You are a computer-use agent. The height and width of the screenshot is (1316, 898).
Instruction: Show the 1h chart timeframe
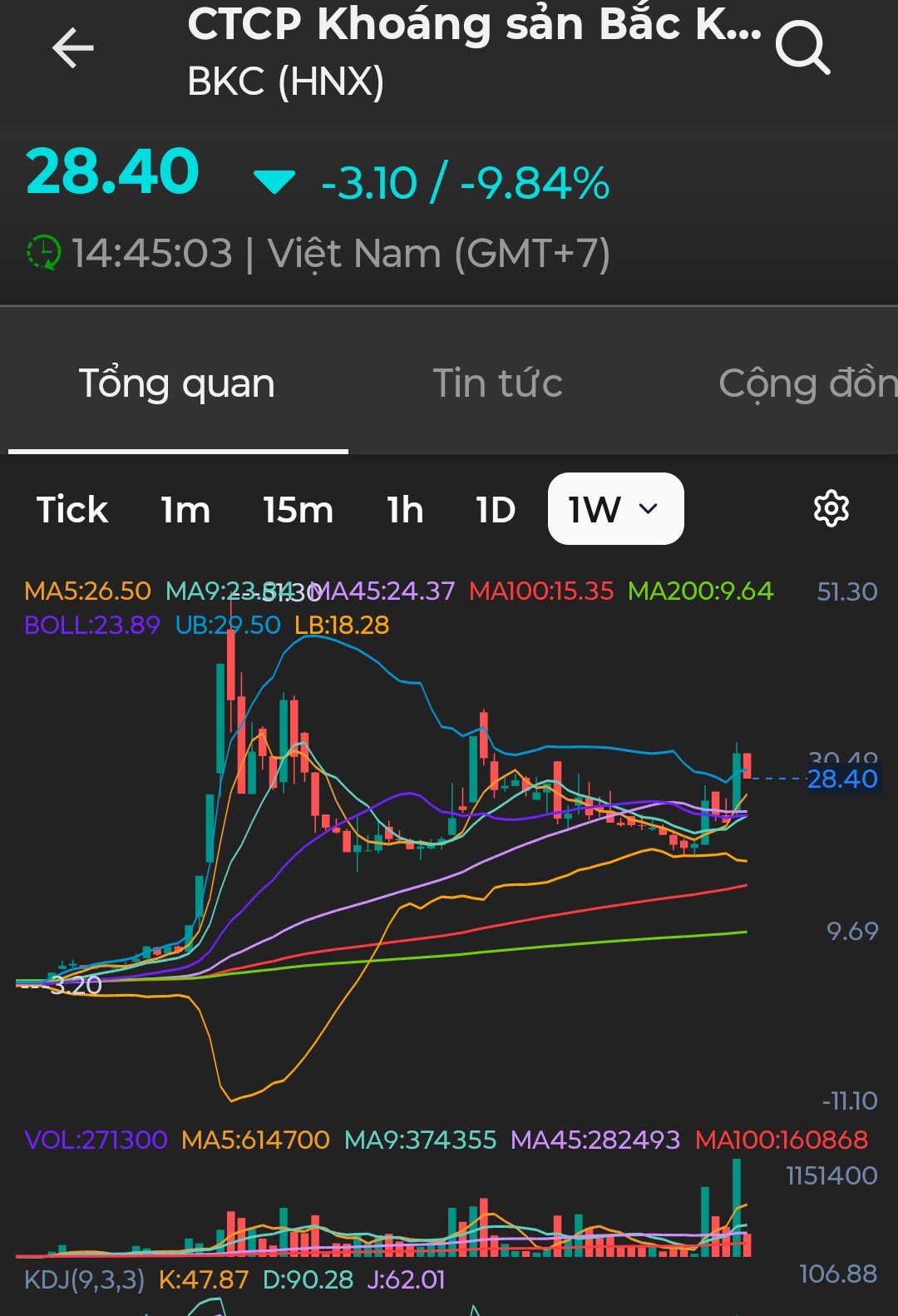(x=405, y=509)
